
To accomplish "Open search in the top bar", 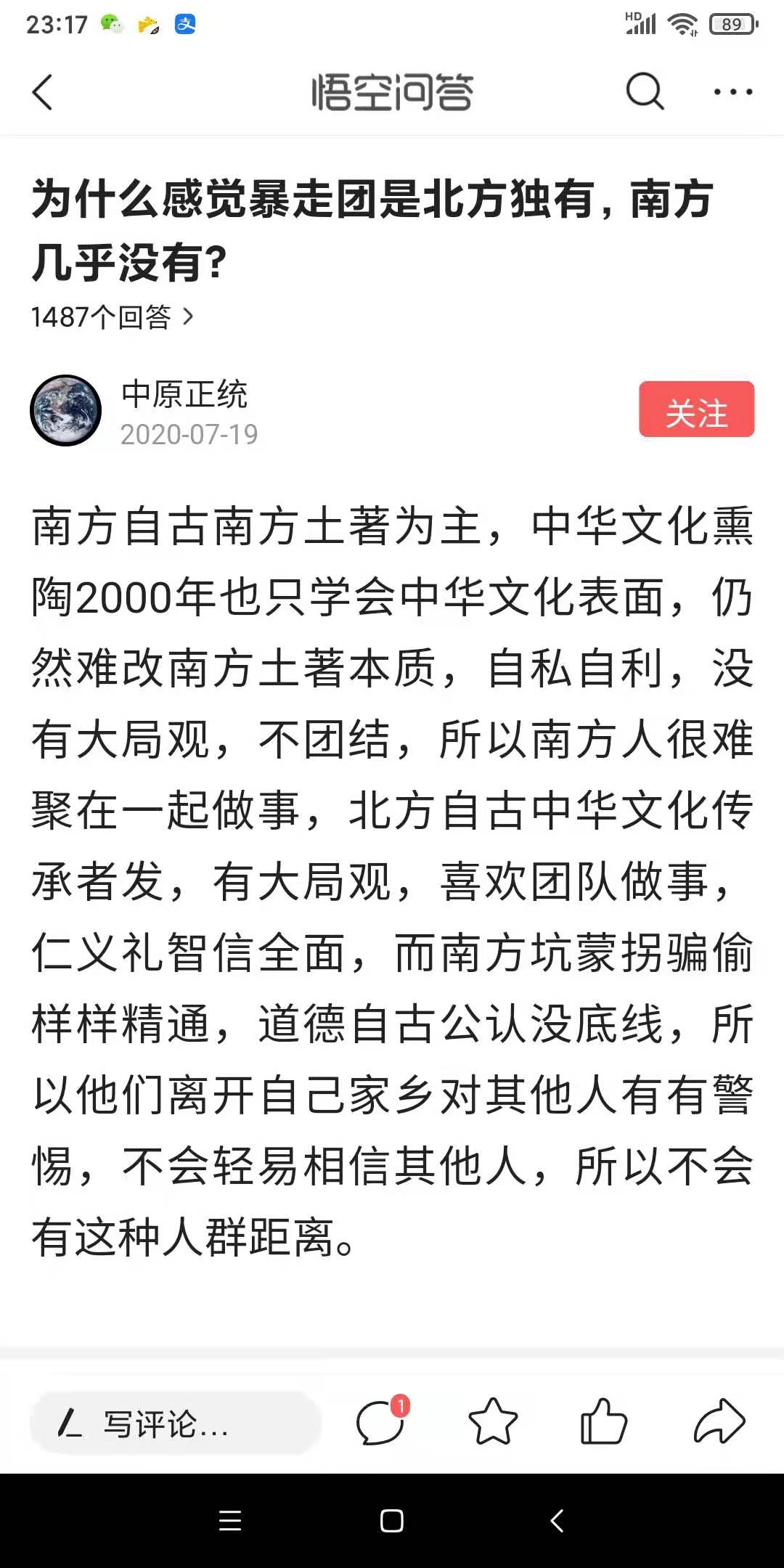I will pos(645,92).
